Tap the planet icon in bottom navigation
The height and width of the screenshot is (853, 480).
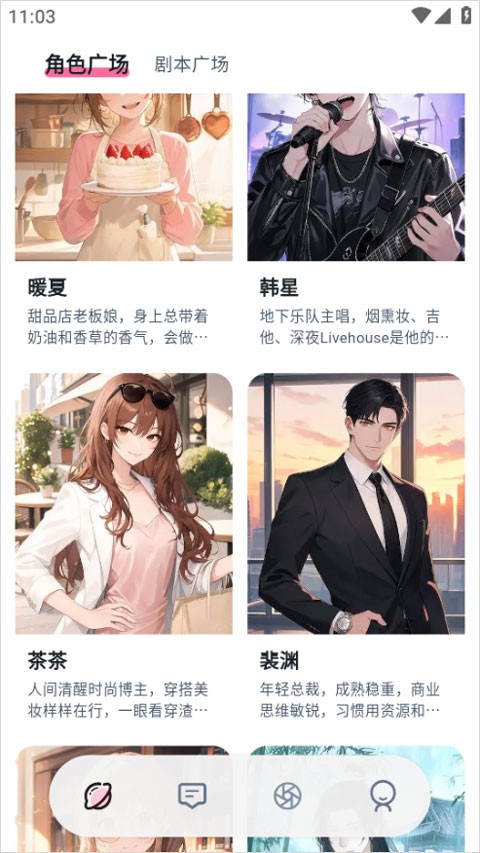[98, 796]
